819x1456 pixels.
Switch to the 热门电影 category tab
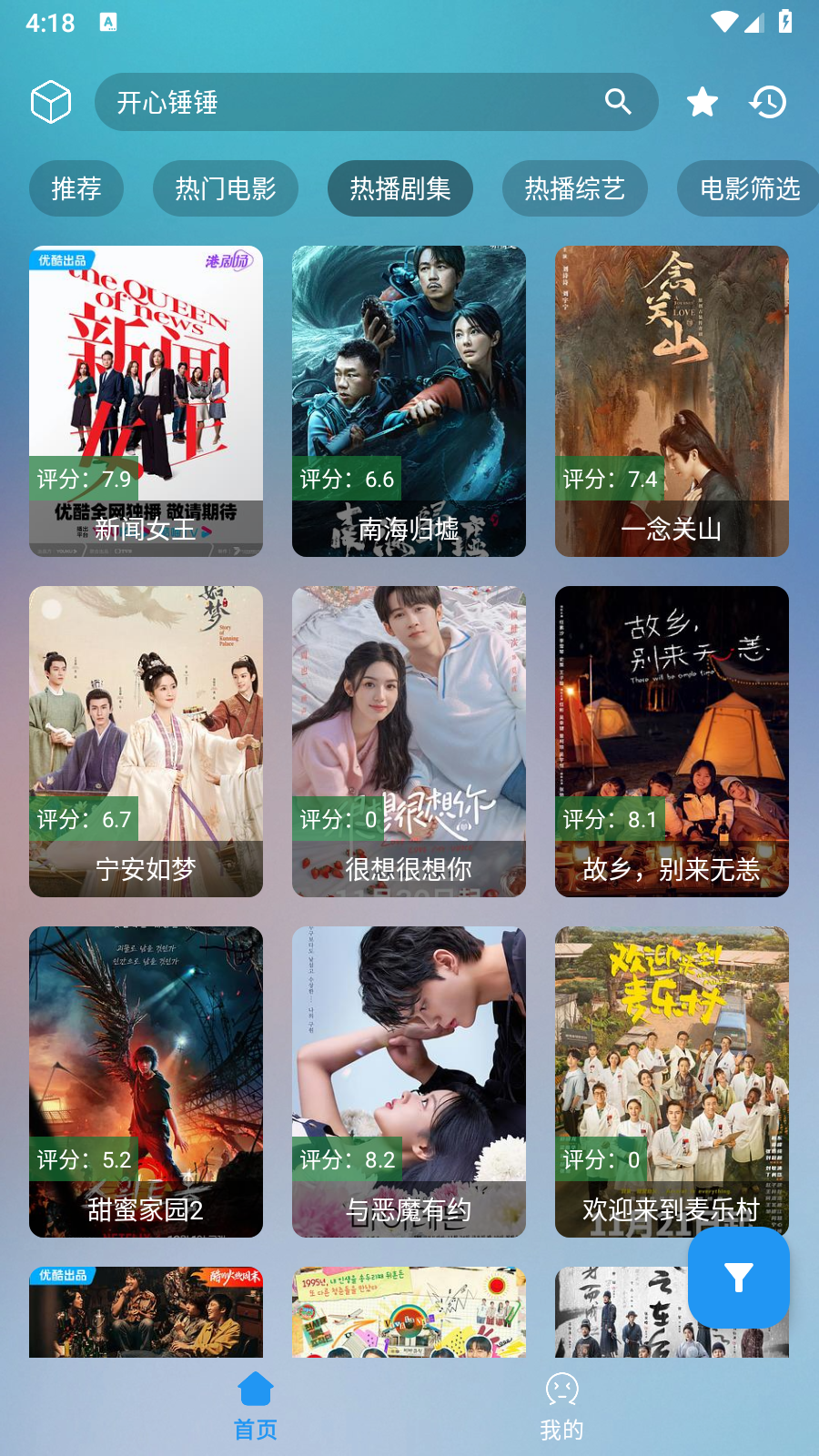click(225, 188)
